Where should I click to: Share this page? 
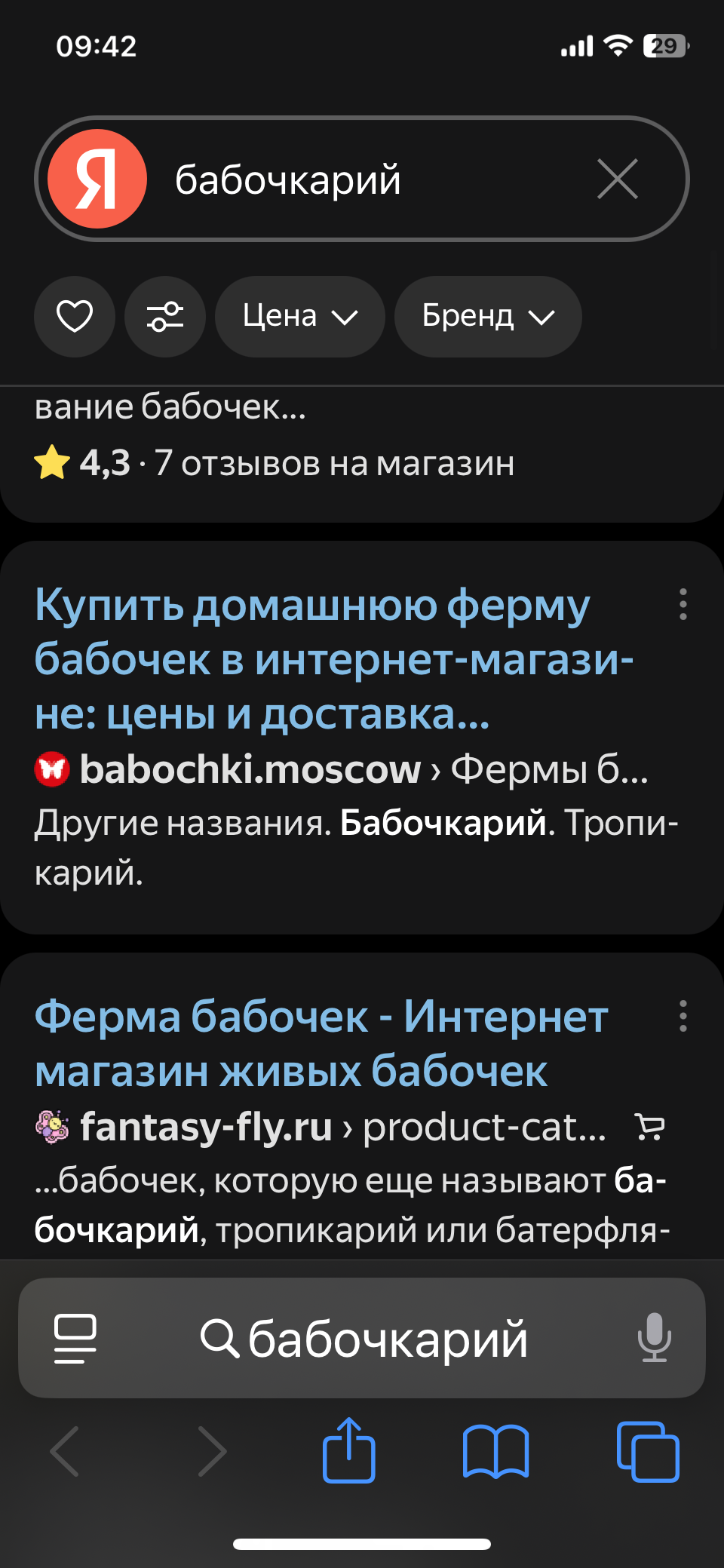[x=349, y=1450]
